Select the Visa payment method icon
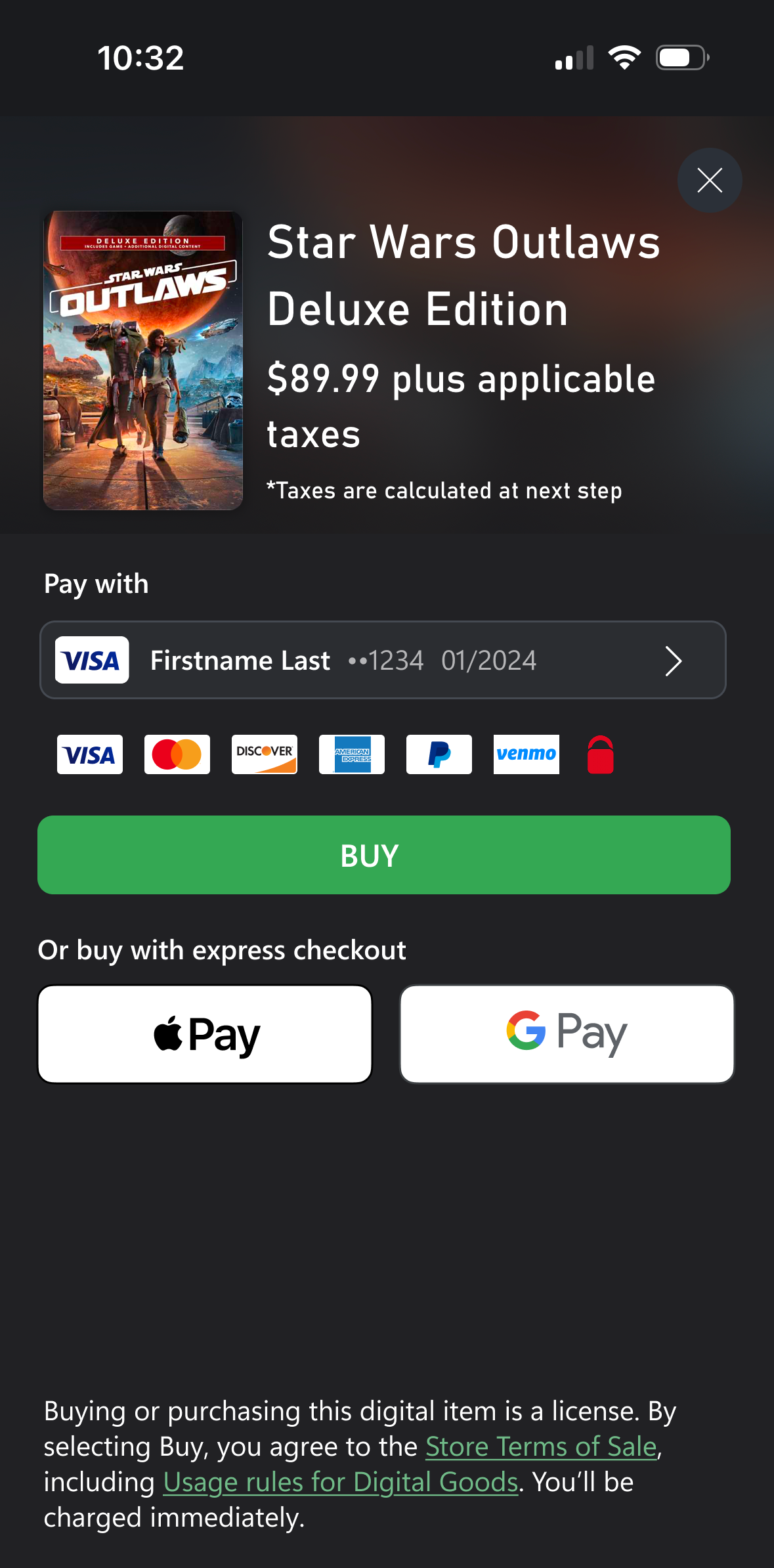 click(89, 754)
